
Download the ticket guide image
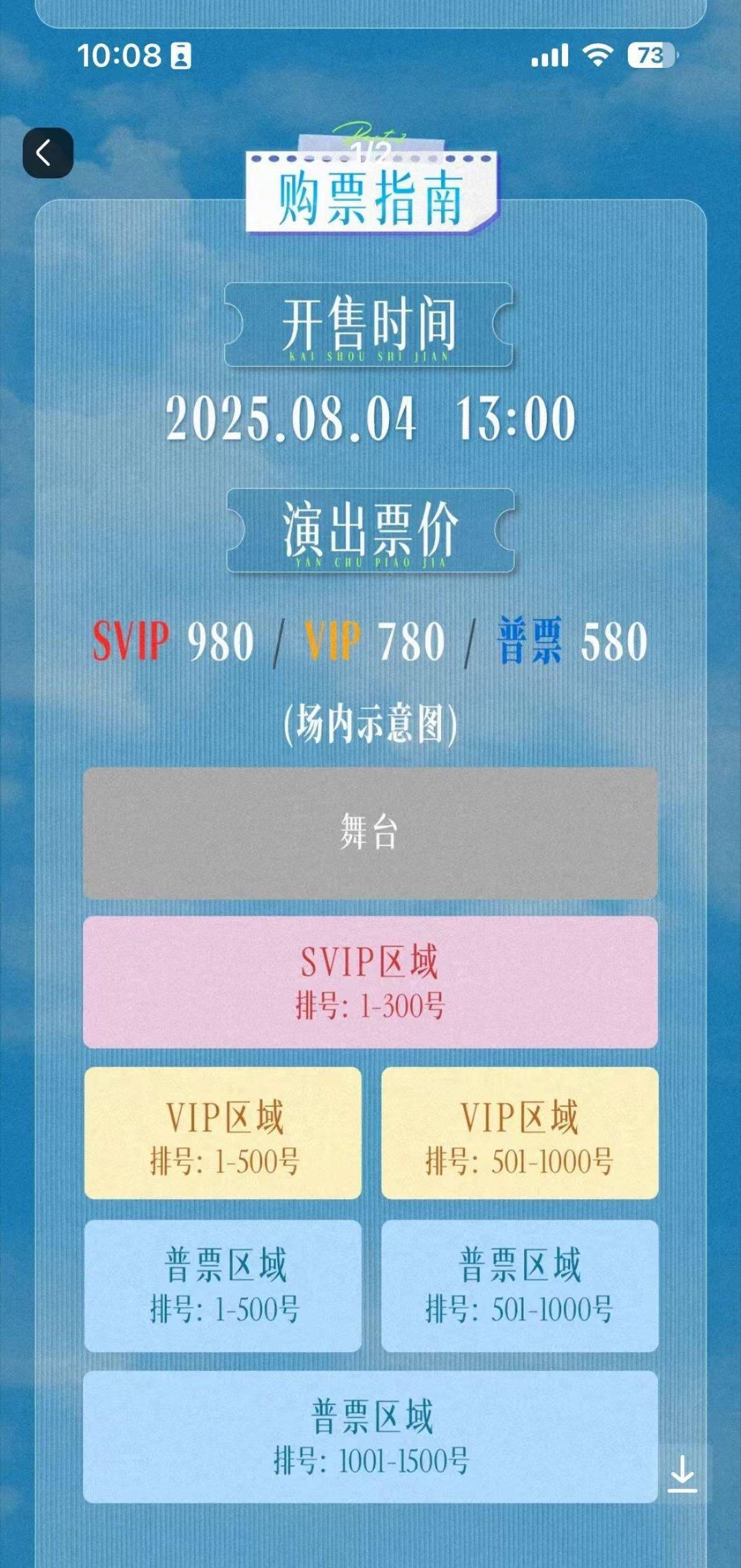[x=683, y=1473]
